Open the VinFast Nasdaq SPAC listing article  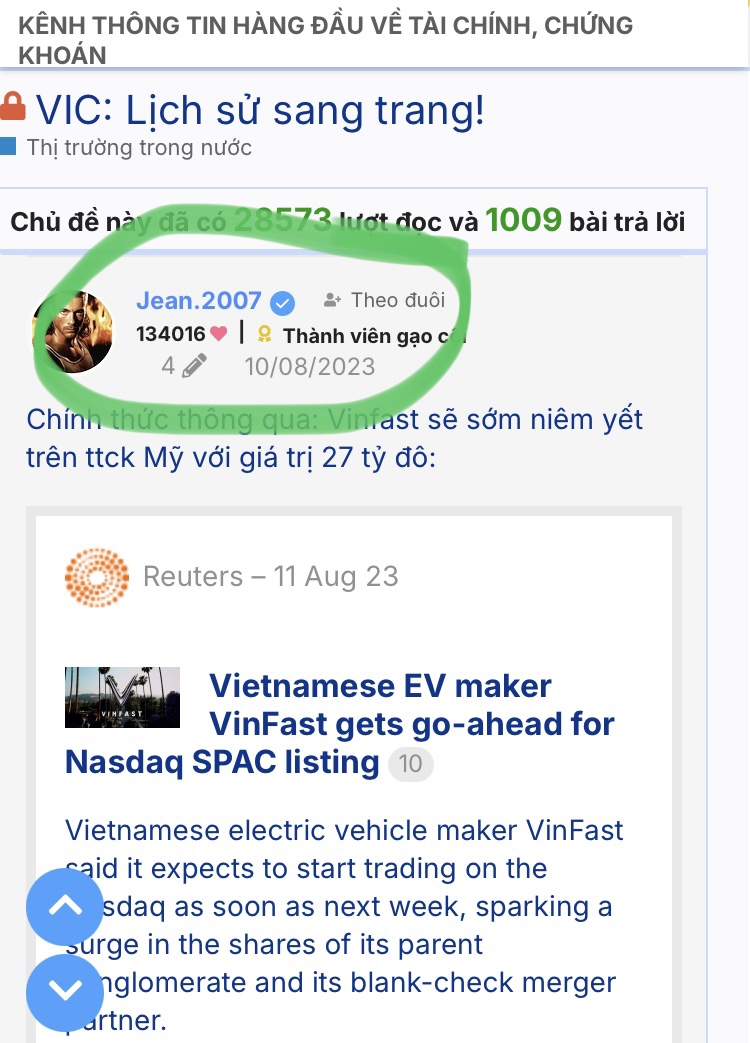click(380, 724)
